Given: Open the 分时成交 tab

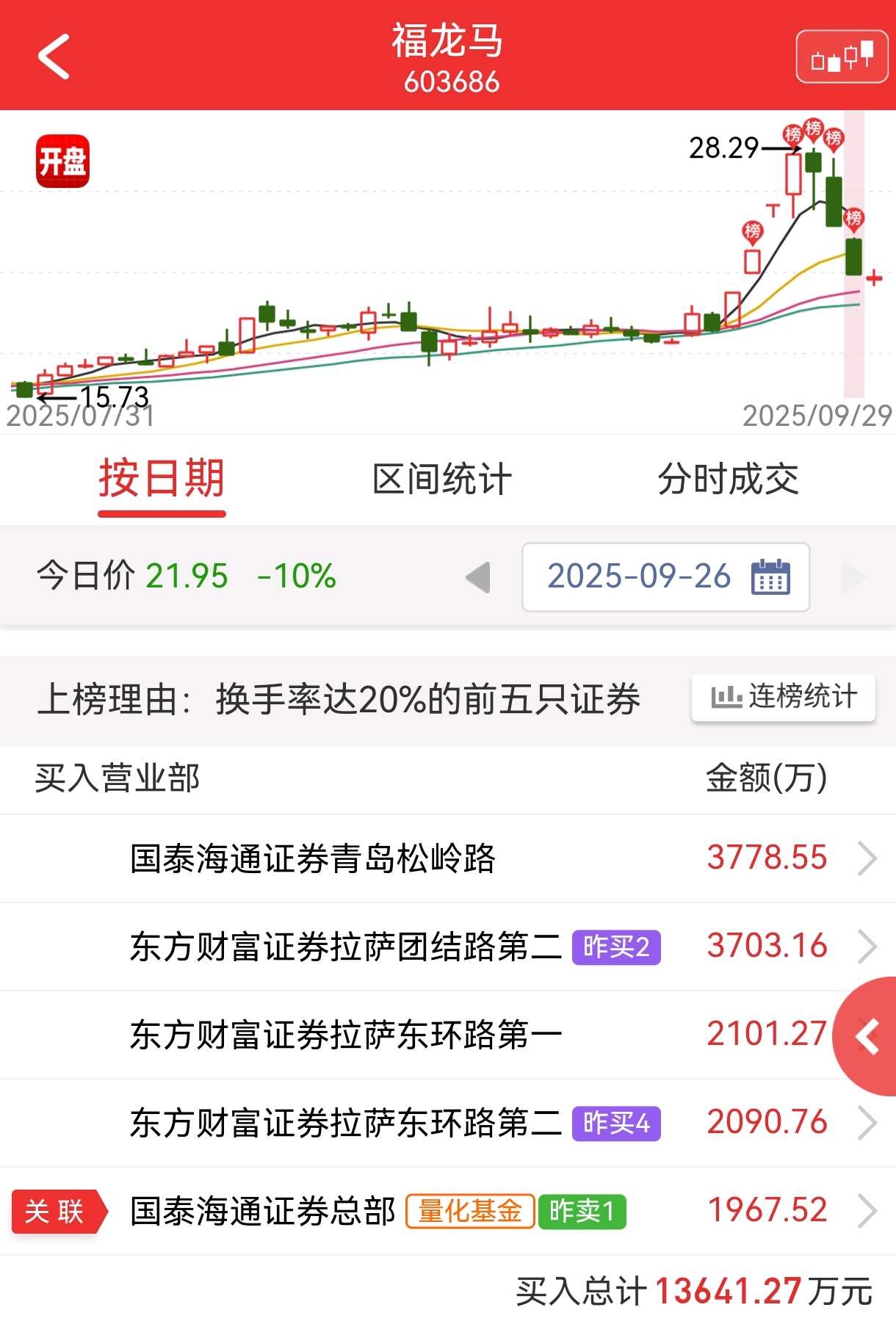Looking at the screenshot, I should coord(727,480).
